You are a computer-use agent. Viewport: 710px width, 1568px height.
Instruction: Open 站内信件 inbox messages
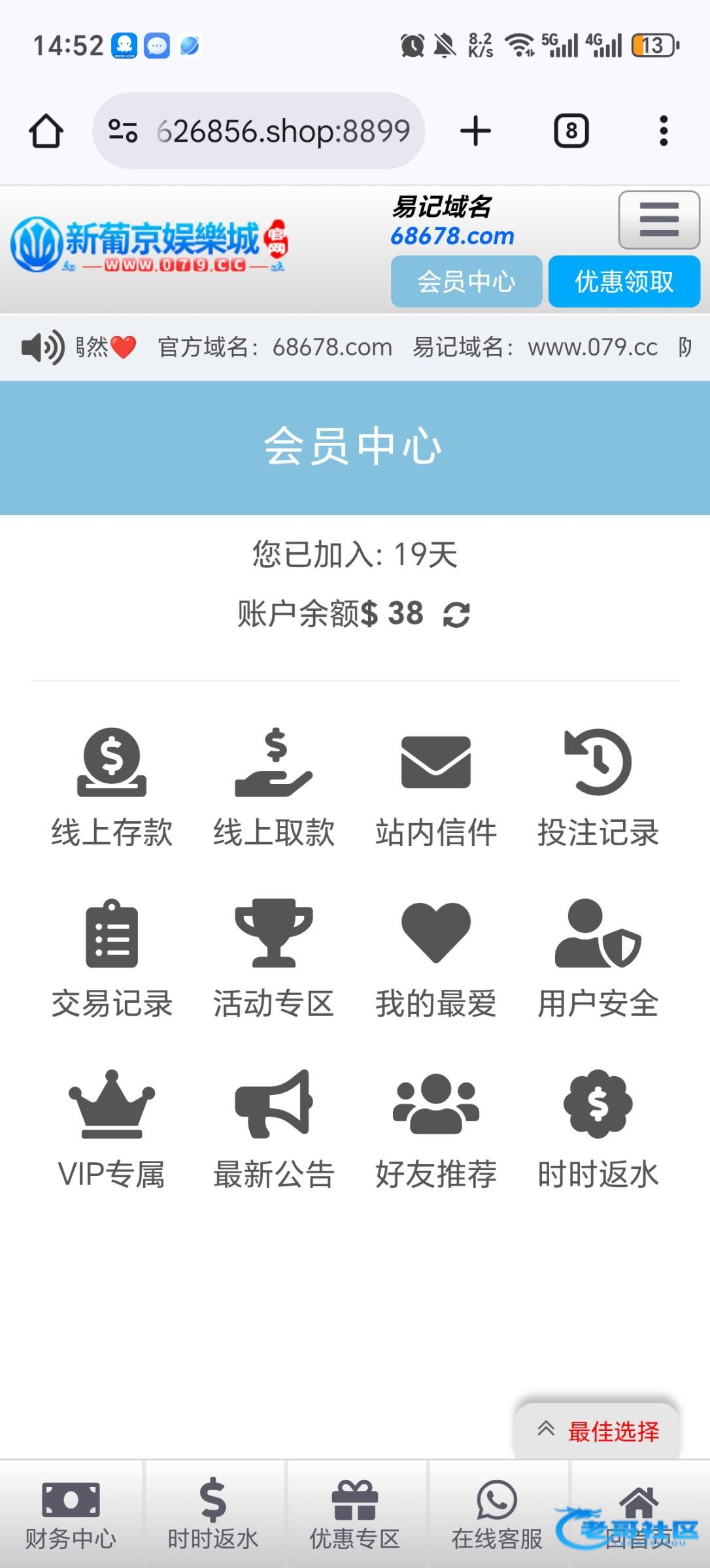coord(436,787)
